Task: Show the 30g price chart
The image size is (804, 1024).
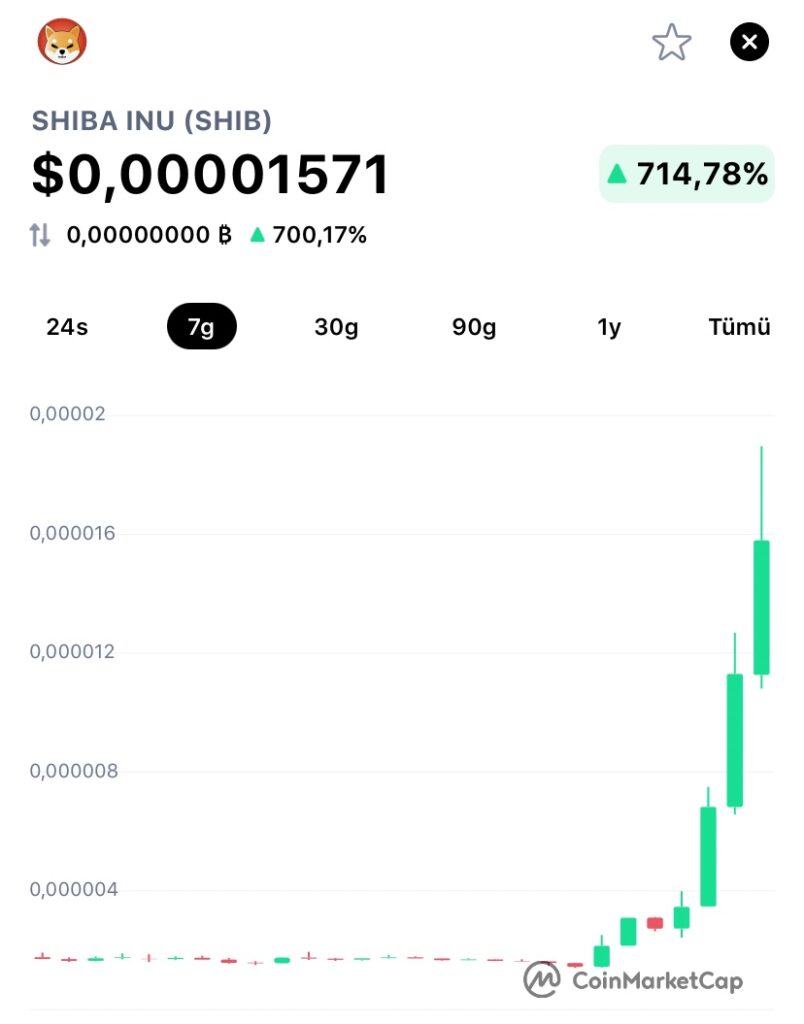Action: (x=336, y=327)
